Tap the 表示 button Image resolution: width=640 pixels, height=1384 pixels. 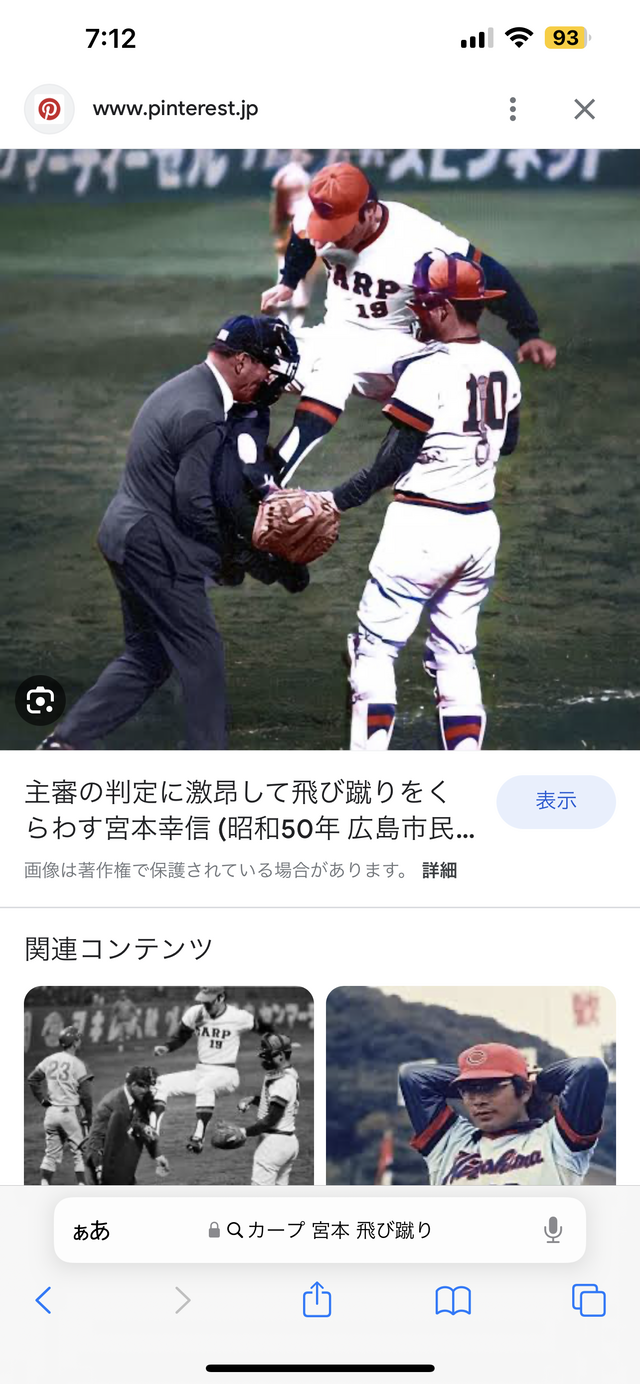[556, 801]
